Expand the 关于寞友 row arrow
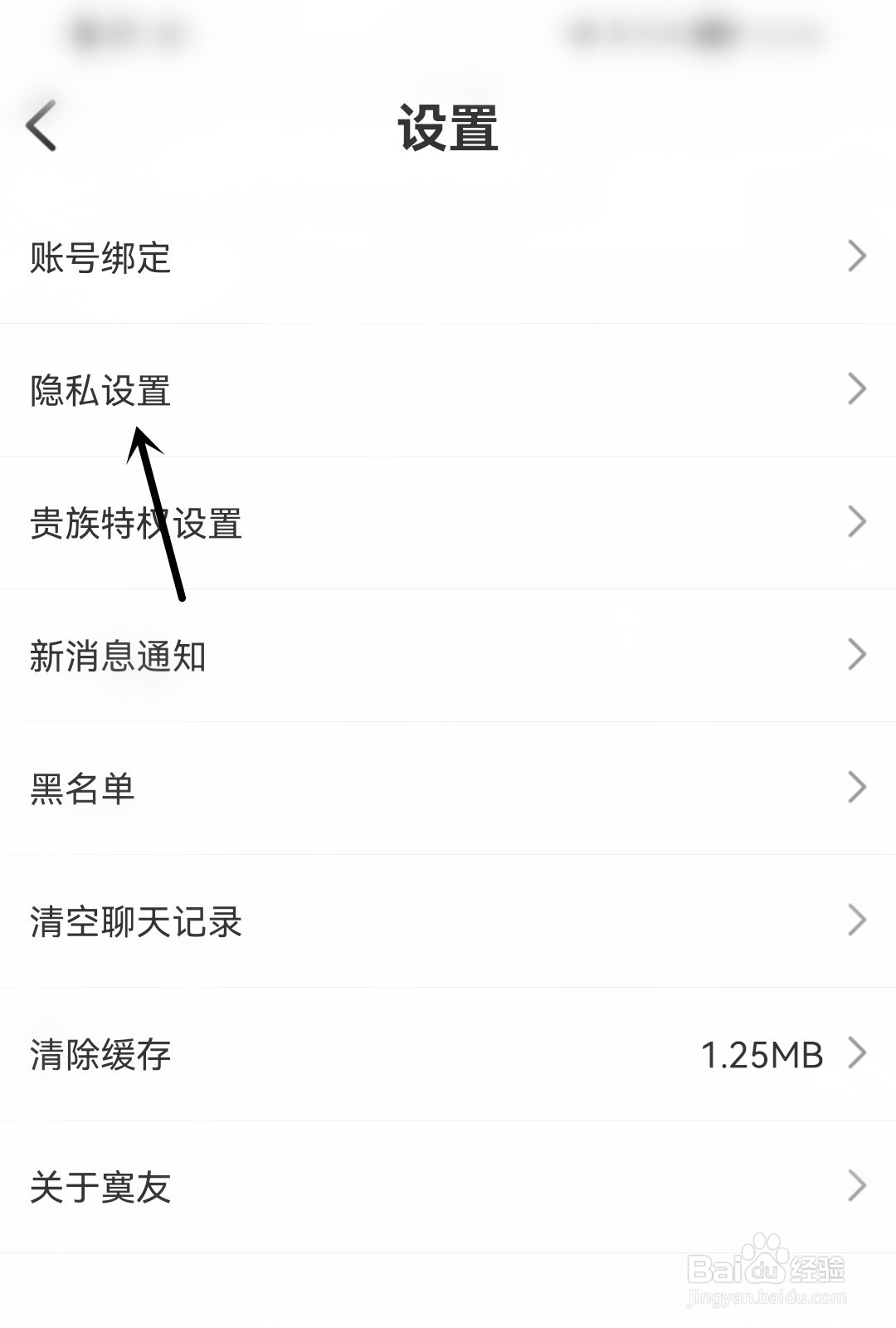 click(858, 1189)
